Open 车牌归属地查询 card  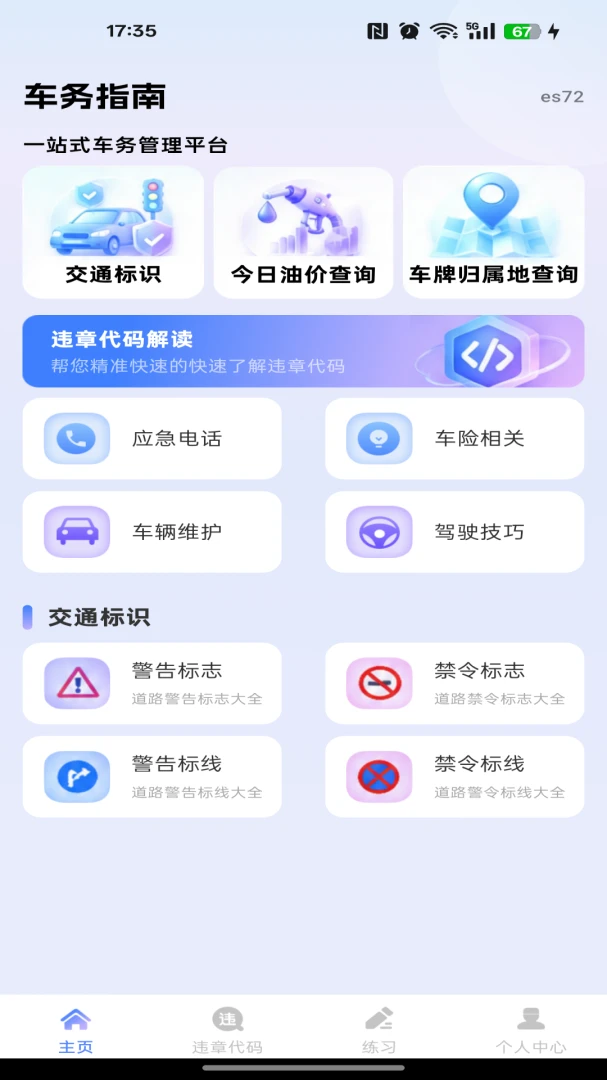pyautogui.click(x=493, y=232)
